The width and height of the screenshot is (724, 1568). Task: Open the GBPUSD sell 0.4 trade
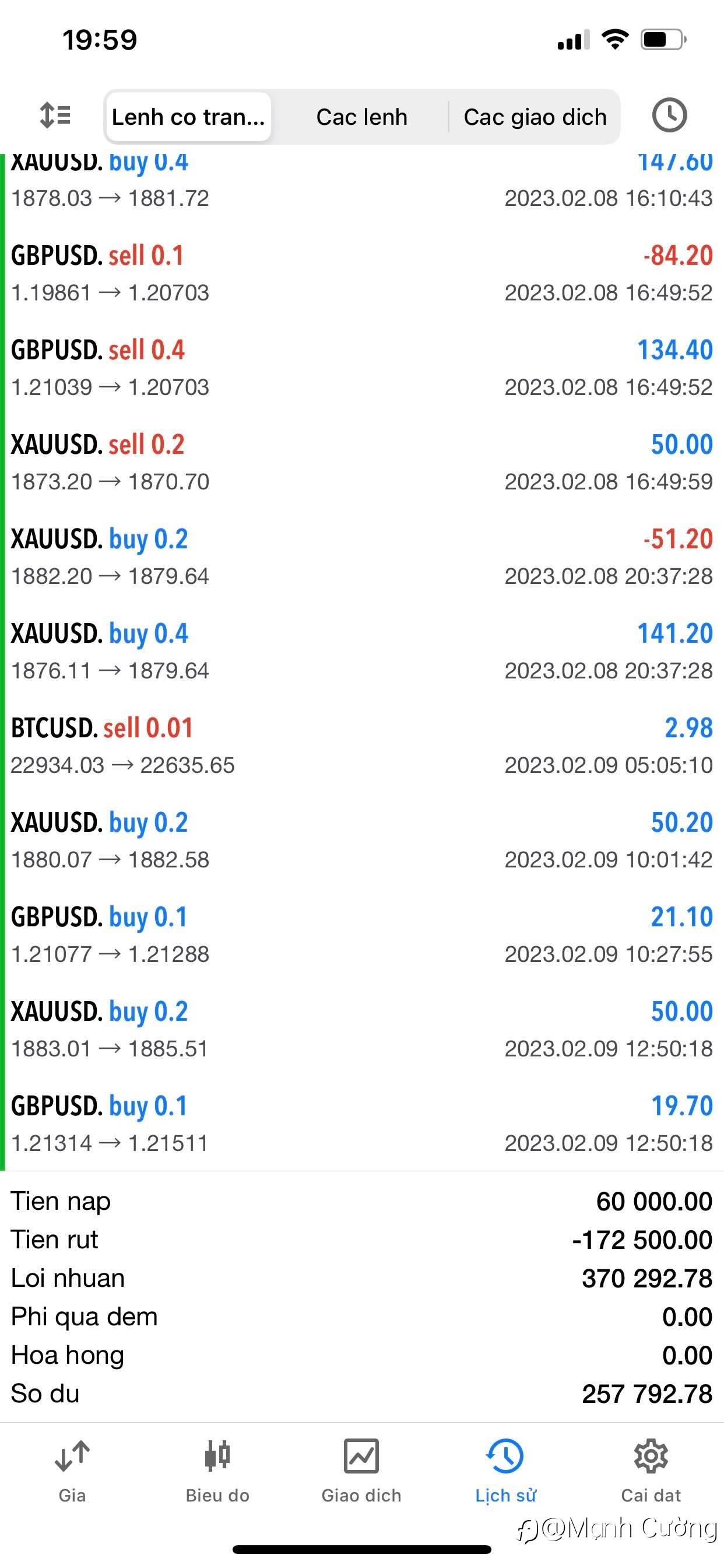click(x=361, y=367)
